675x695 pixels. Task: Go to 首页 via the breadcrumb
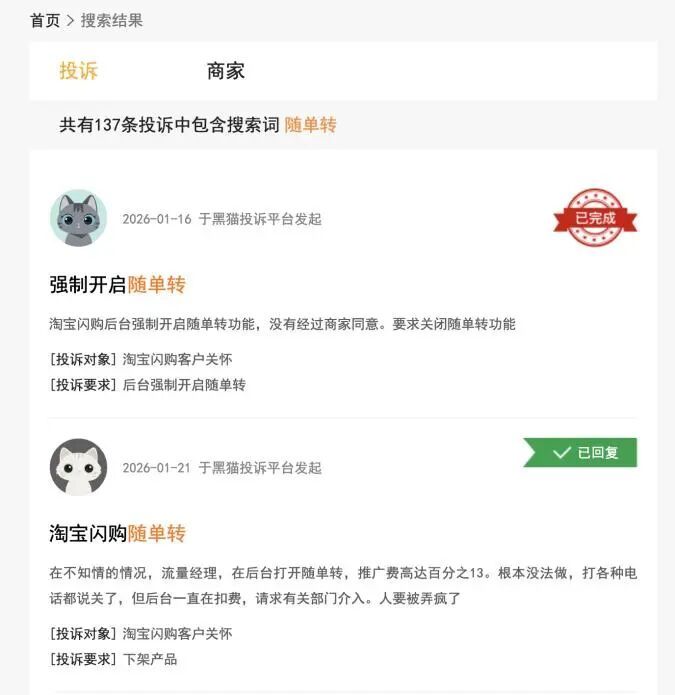pos(45,20)
